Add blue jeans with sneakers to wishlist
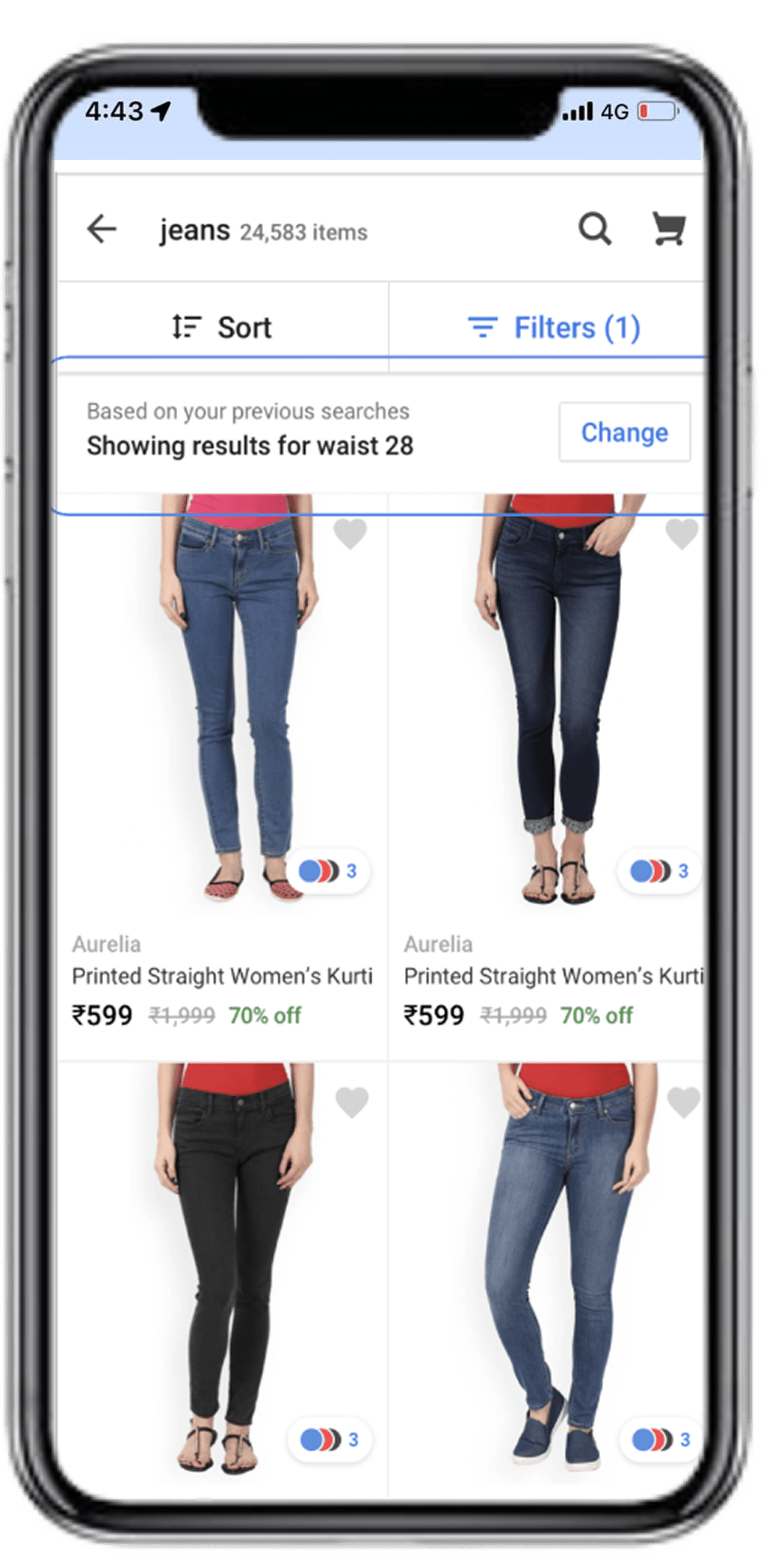The height and width of the screenshot is (1568, 781). 682,1102
